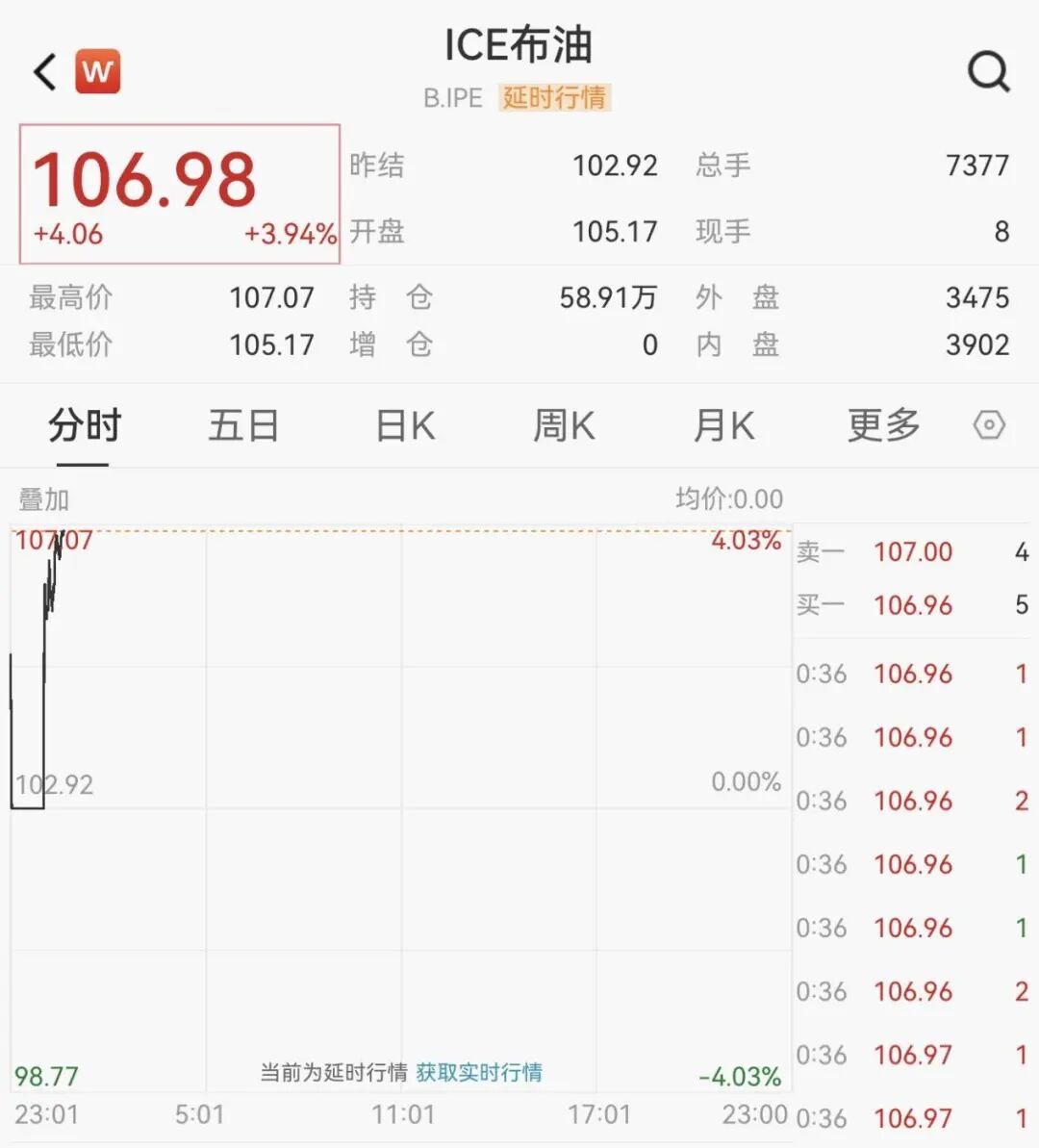The height and width of the screenshot is (1148, 1039).
Task: Tap the red W logo button
Action: [98, 71]
